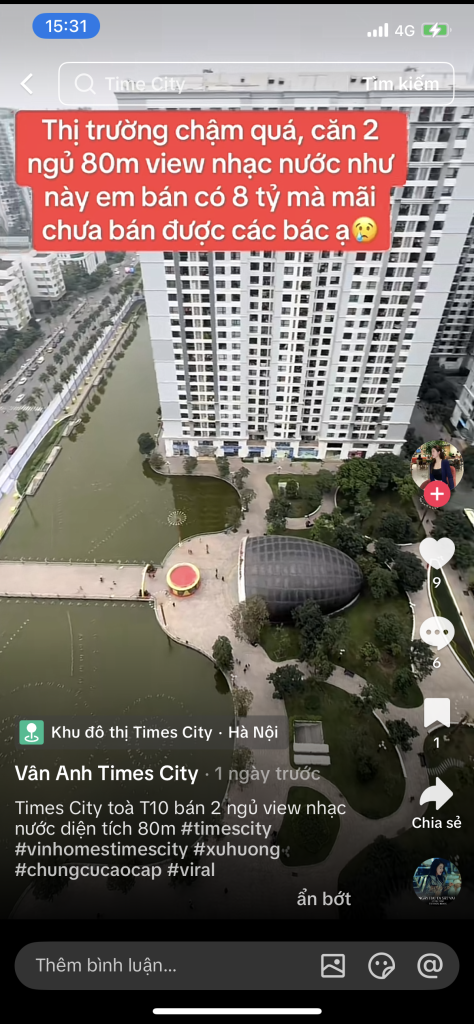Open the spinning sound disc
Screen dimensions: 474x1024
click(437, 880)
